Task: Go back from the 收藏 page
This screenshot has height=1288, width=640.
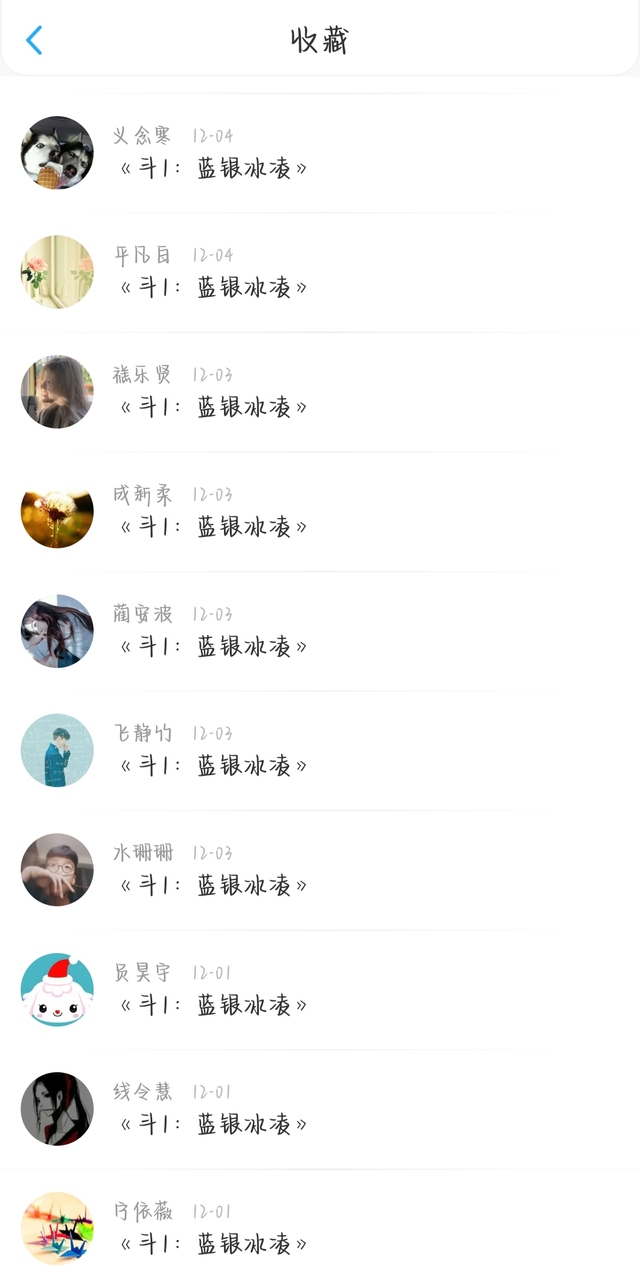Action: pos(34,40)
